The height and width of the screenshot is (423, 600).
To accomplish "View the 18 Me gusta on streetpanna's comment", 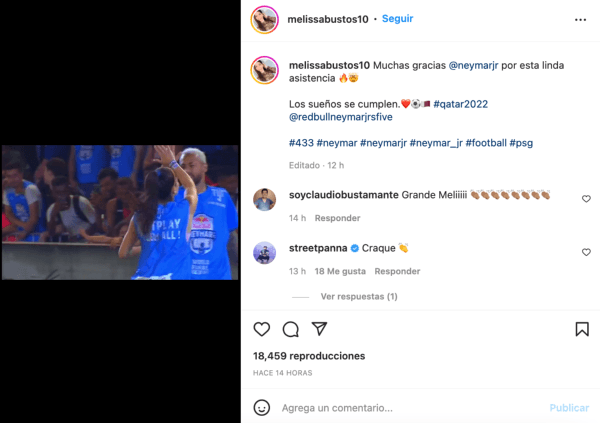I will click(x=340, y=271).
